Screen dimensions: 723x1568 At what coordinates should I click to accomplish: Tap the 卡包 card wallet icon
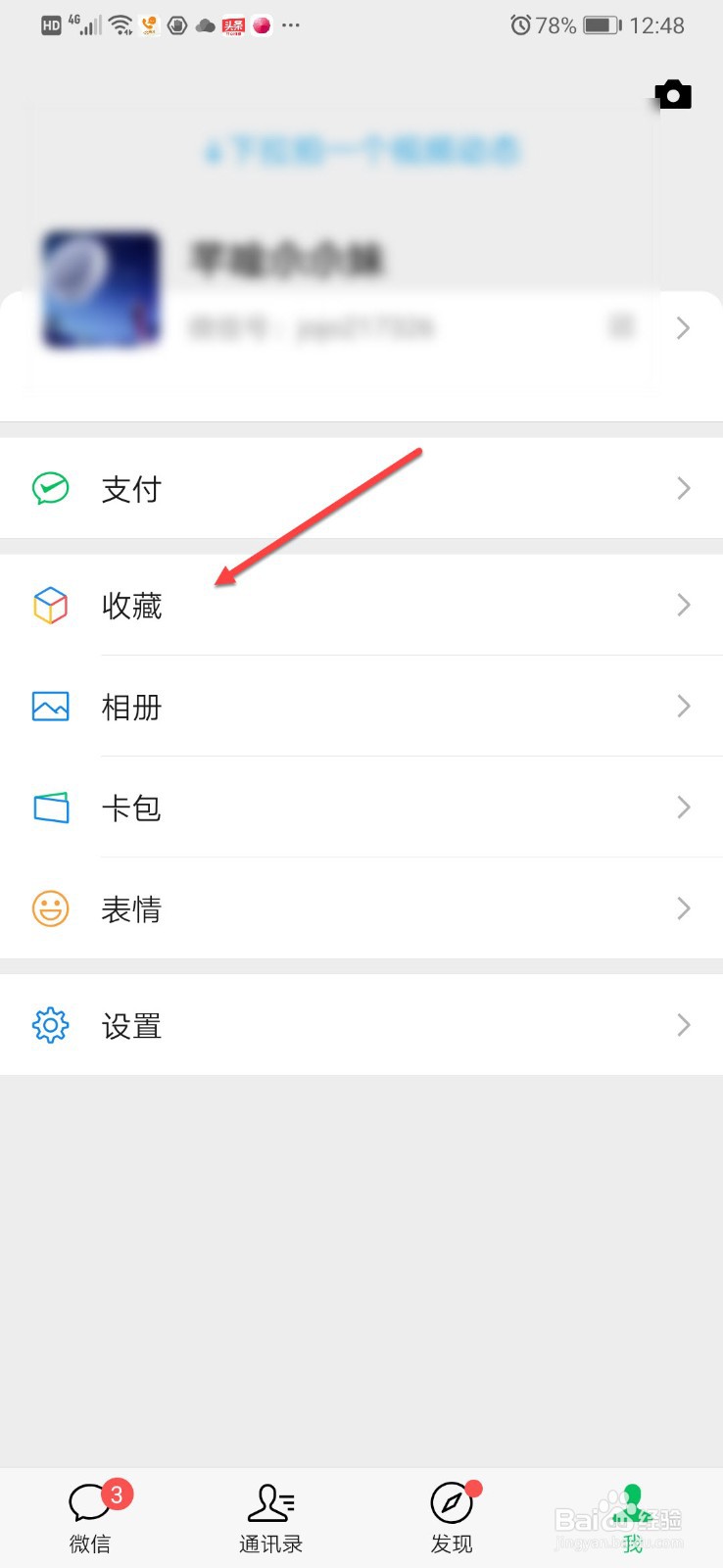click(50, 808)
